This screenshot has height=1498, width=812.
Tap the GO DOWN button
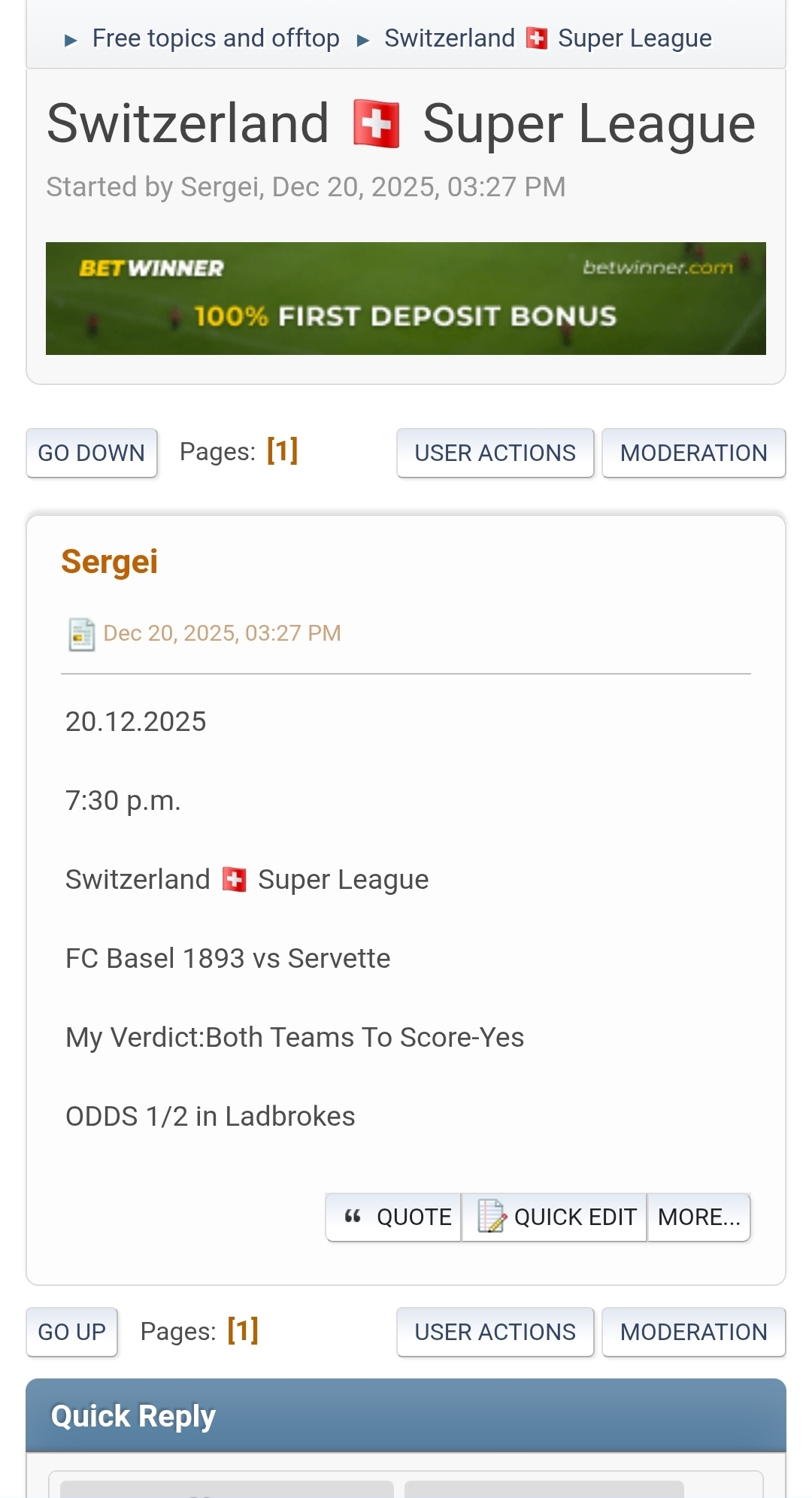coord(92,453)
